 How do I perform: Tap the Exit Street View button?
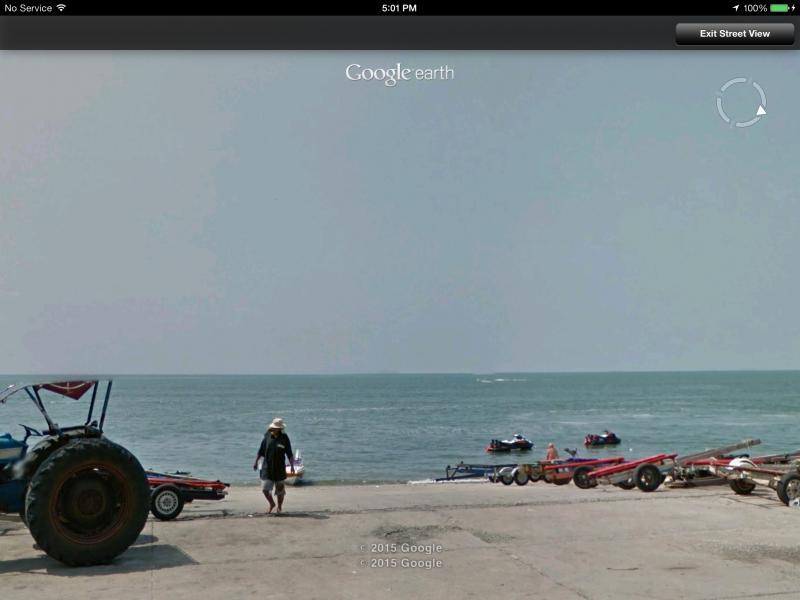coord(735,33)
